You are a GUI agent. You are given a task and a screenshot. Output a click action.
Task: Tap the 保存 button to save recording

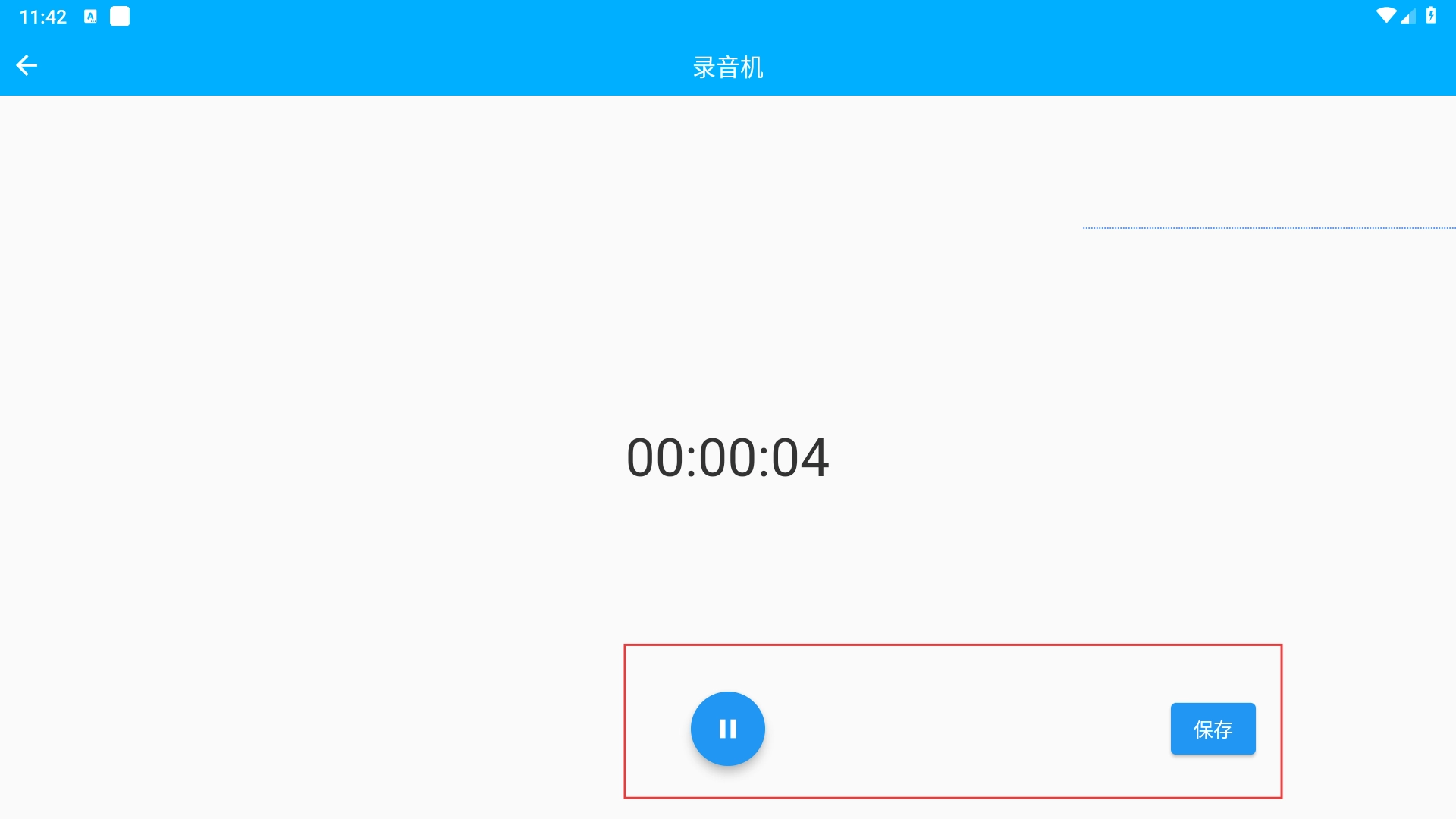1213,729
